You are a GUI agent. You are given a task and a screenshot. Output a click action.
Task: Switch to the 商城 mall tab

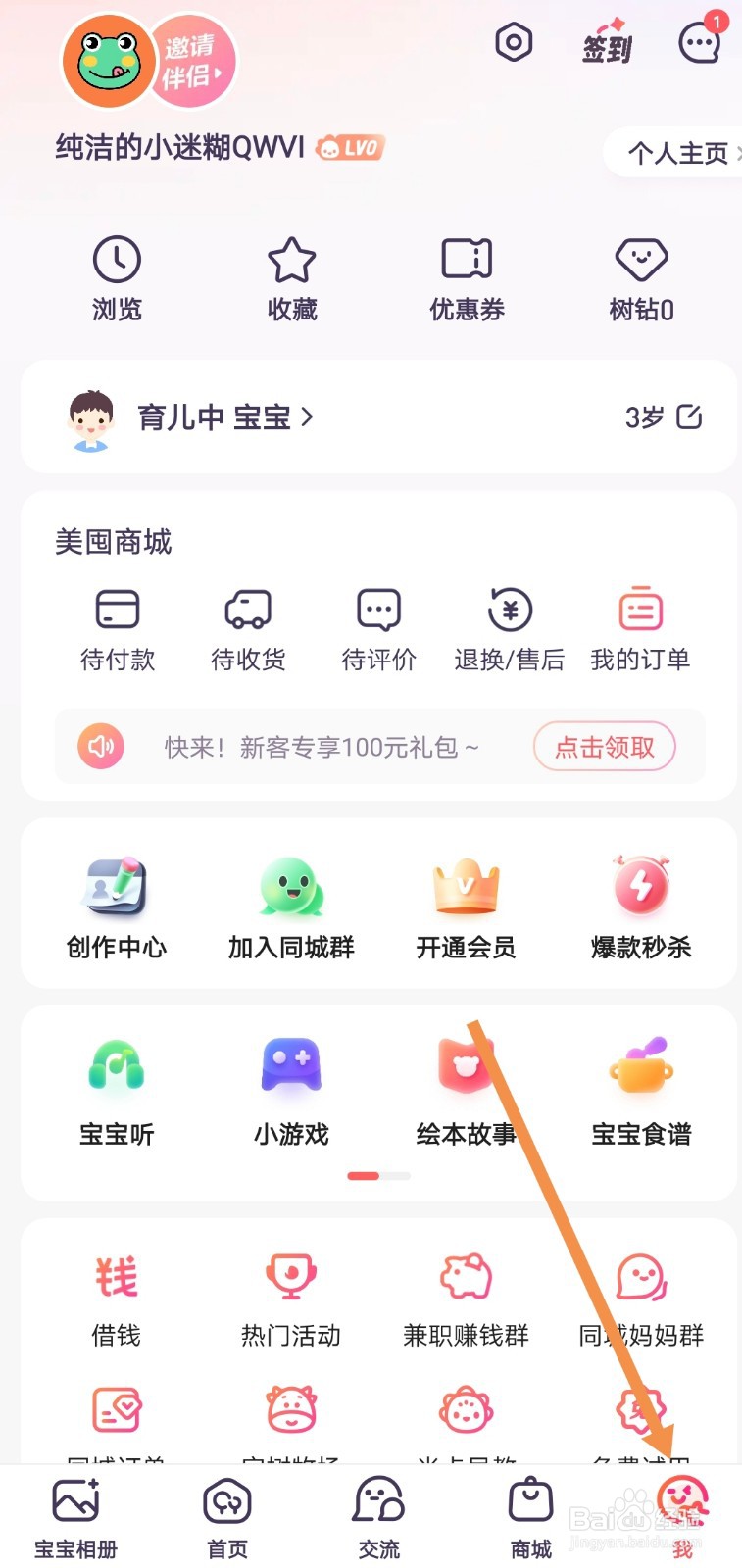(531, 1517)
